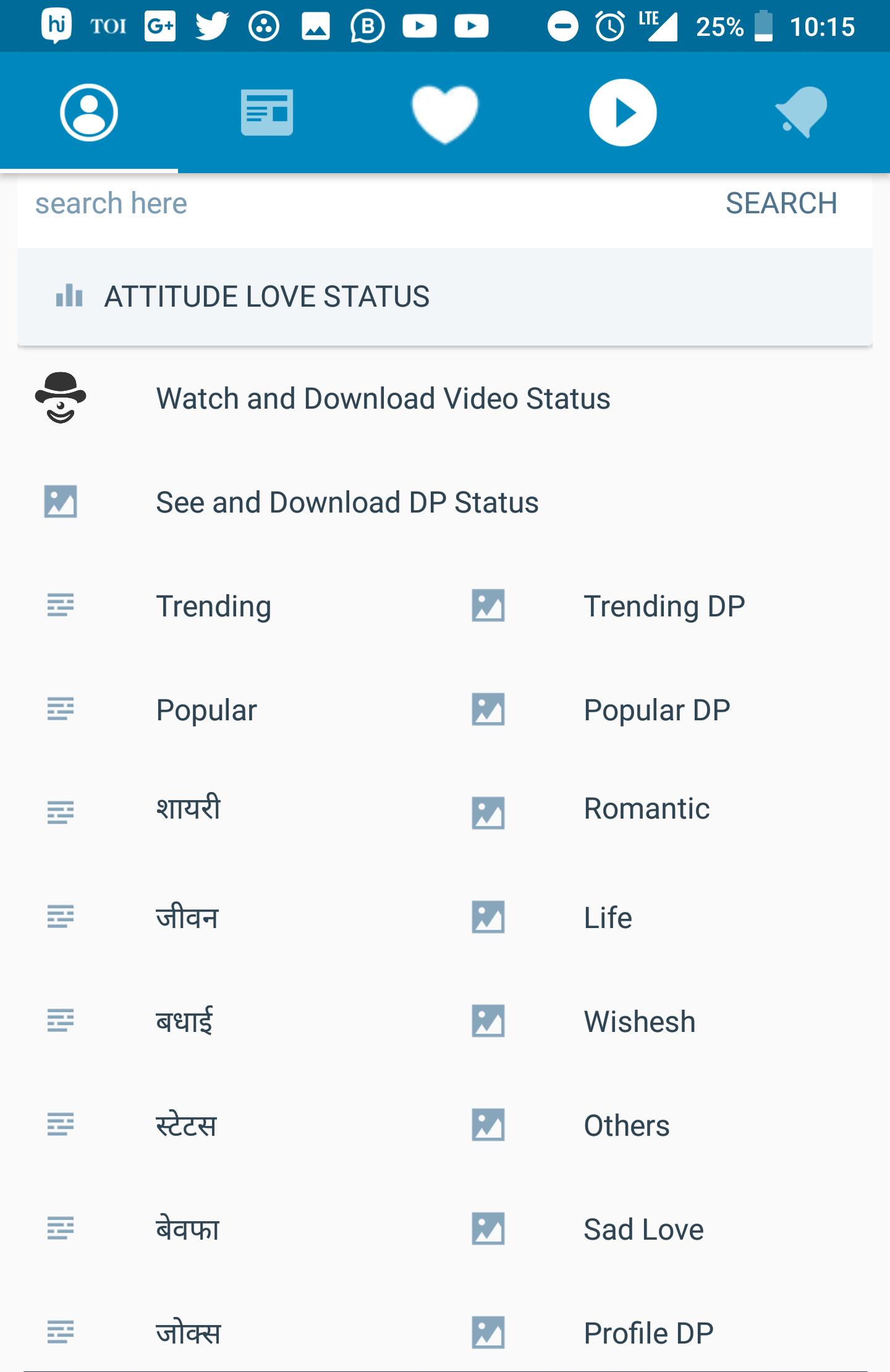Screen dimensions: 890x1372
Task: Open See and Download DP Status
Action: coord(347,503)
